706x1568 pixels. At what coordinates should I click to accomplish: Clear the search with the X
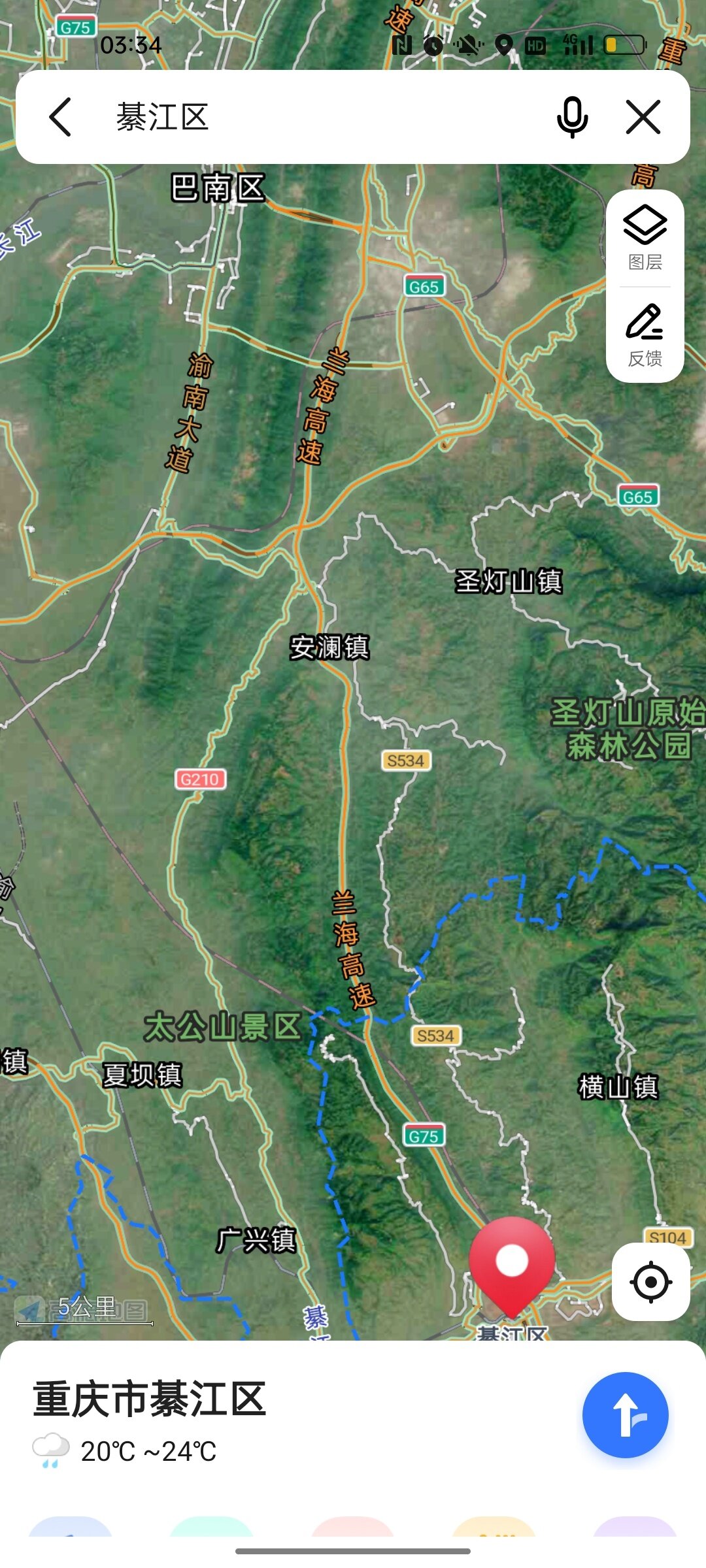(643, 118)
